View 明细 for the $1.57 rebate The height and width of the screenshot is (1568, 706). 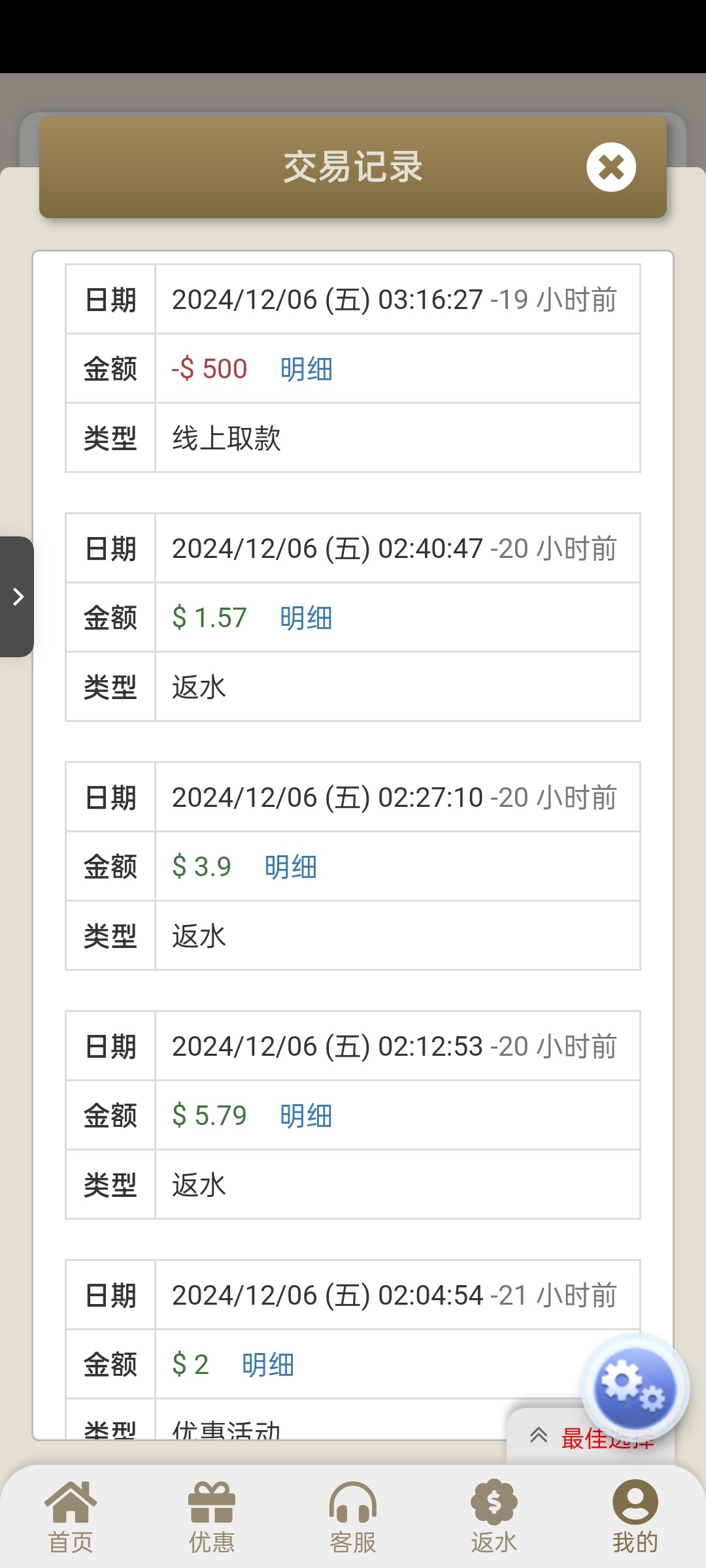coord(306,618)
